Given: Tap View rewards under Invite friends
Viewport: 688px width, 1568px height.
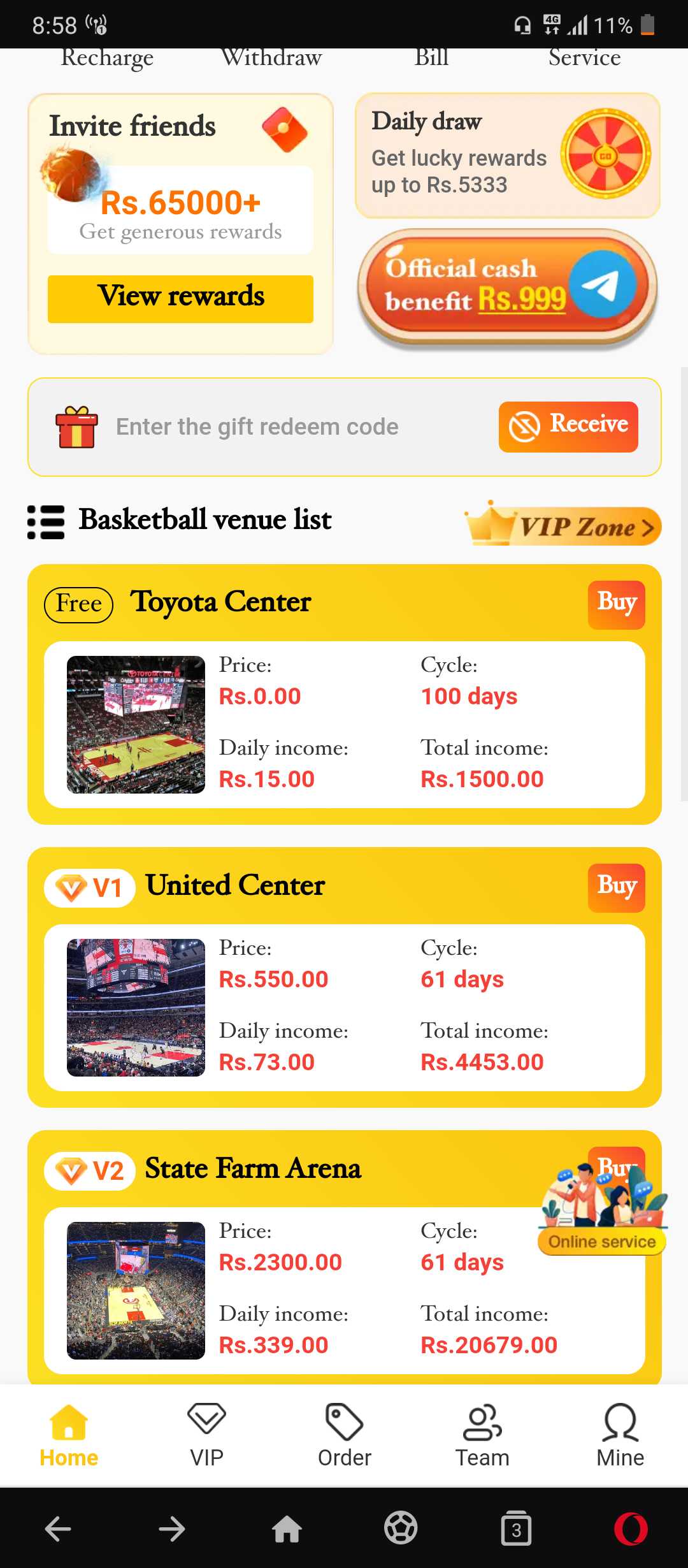Looking at the screenshot, I should click(180, 299).
